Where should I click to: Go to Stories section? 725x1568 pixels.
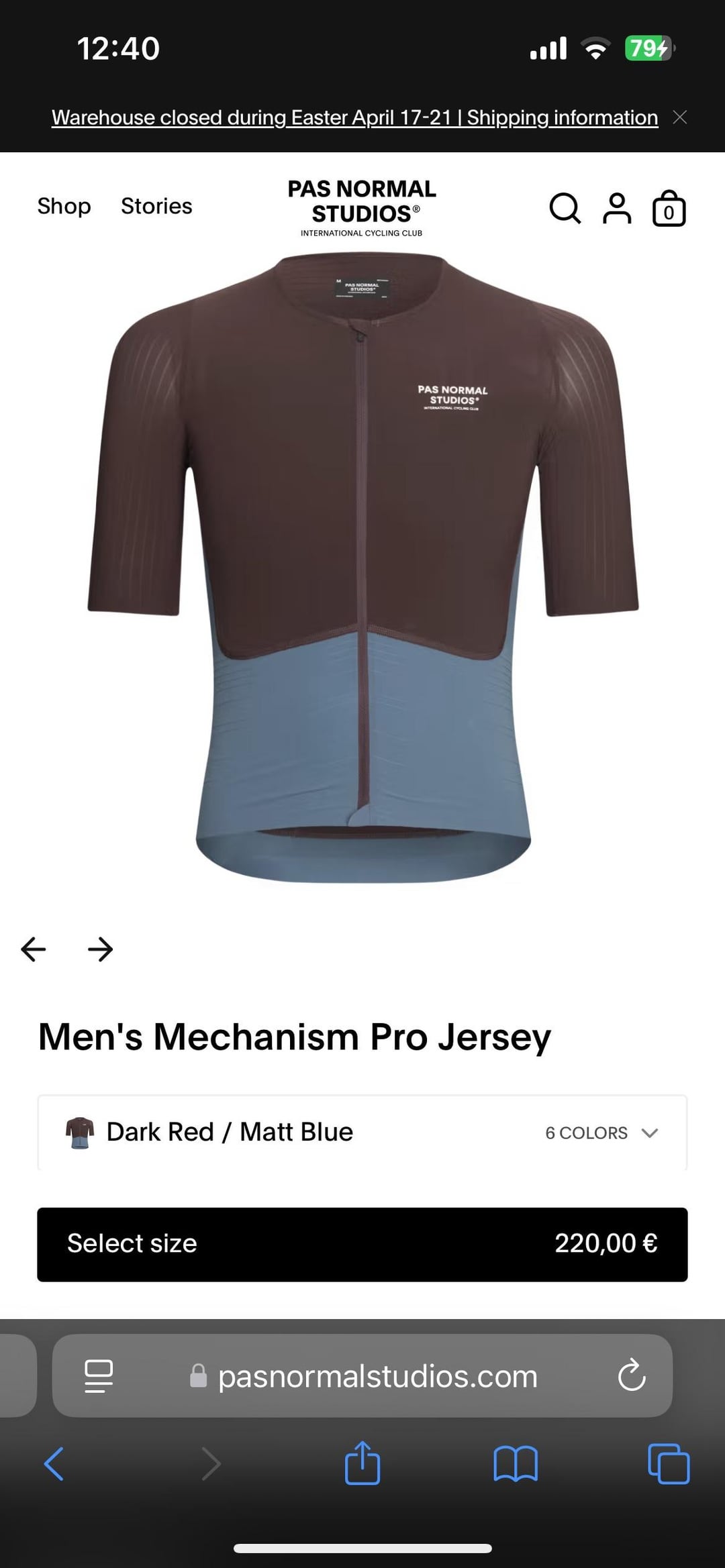coord(156,206)
